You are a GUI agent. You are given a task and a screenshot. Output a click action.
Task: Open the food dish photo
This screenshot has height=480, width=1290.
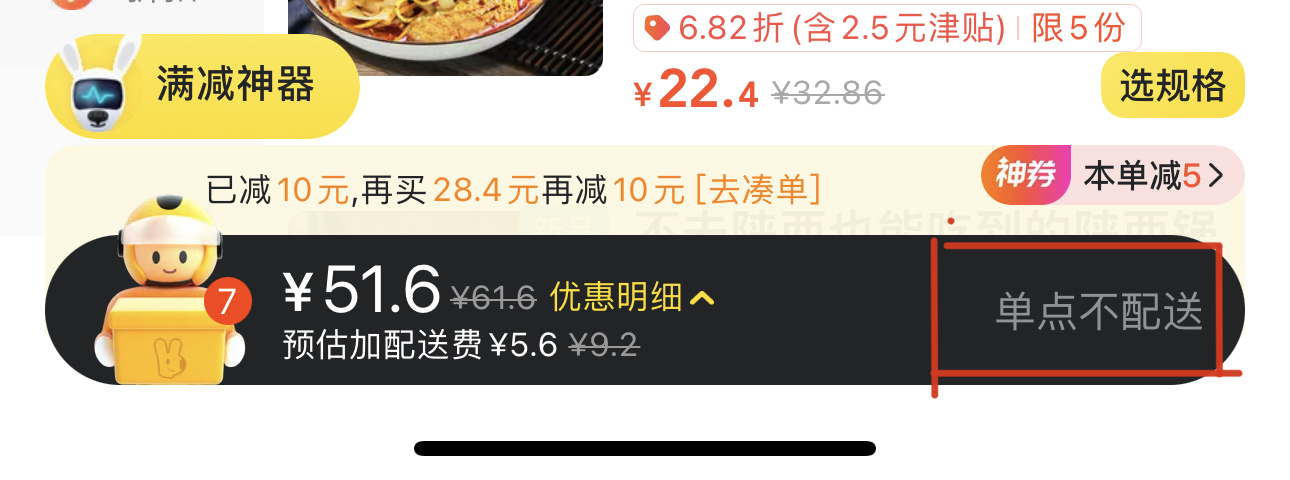click(445, 35)
